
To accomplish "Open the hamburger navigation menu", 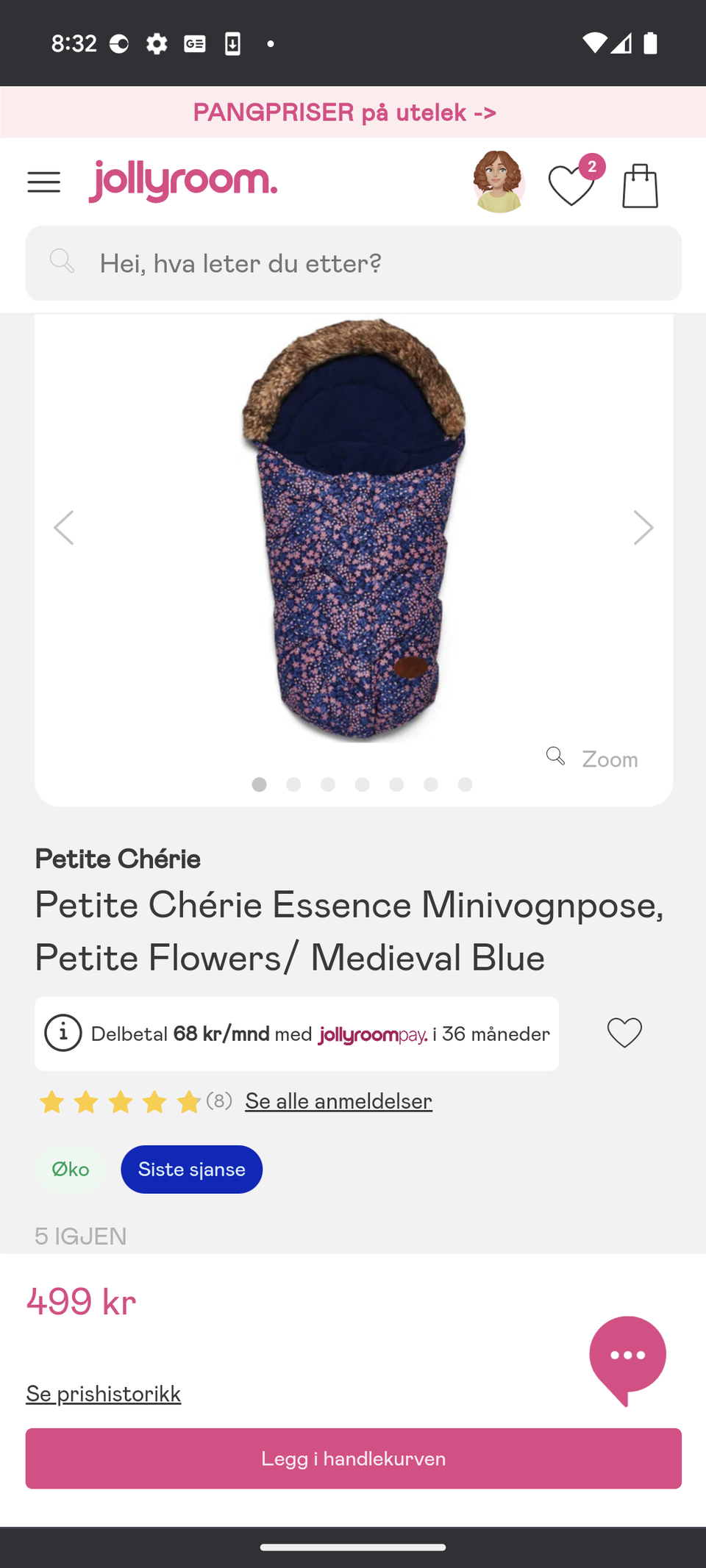I will coord(43,182).
